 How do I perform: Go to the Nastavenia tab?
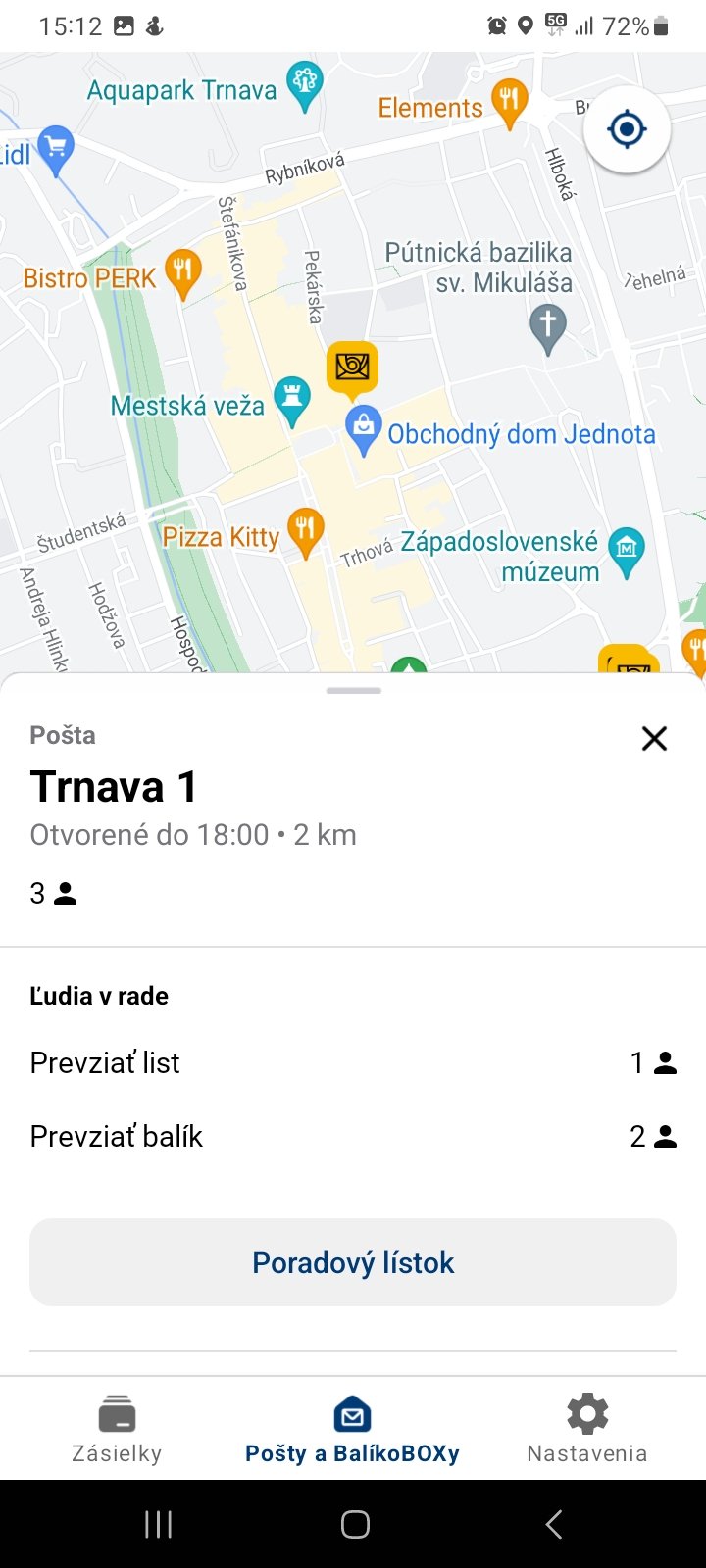(587, 1429)
